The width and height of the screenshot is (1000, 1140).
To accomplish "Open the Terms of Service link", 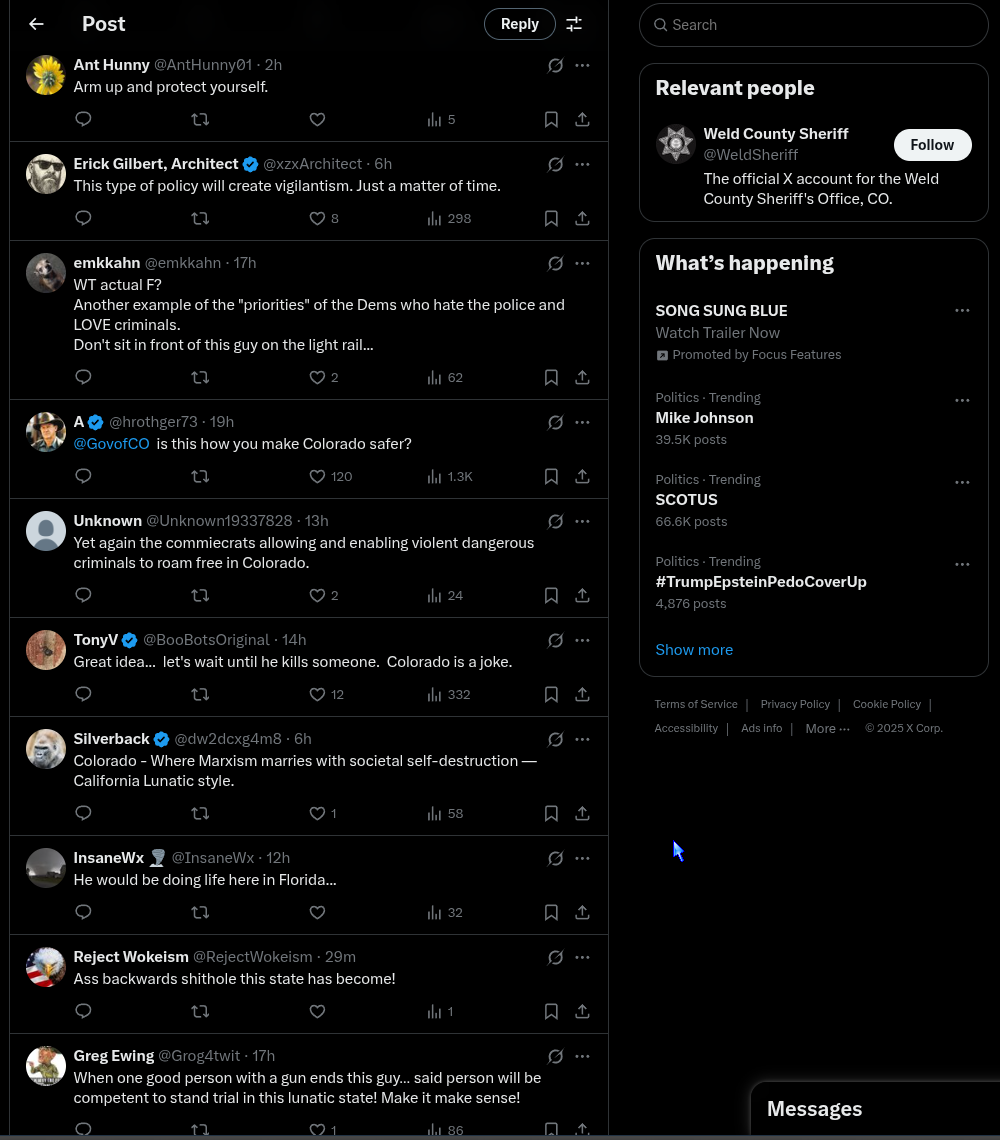I will (x=695, y=704).
